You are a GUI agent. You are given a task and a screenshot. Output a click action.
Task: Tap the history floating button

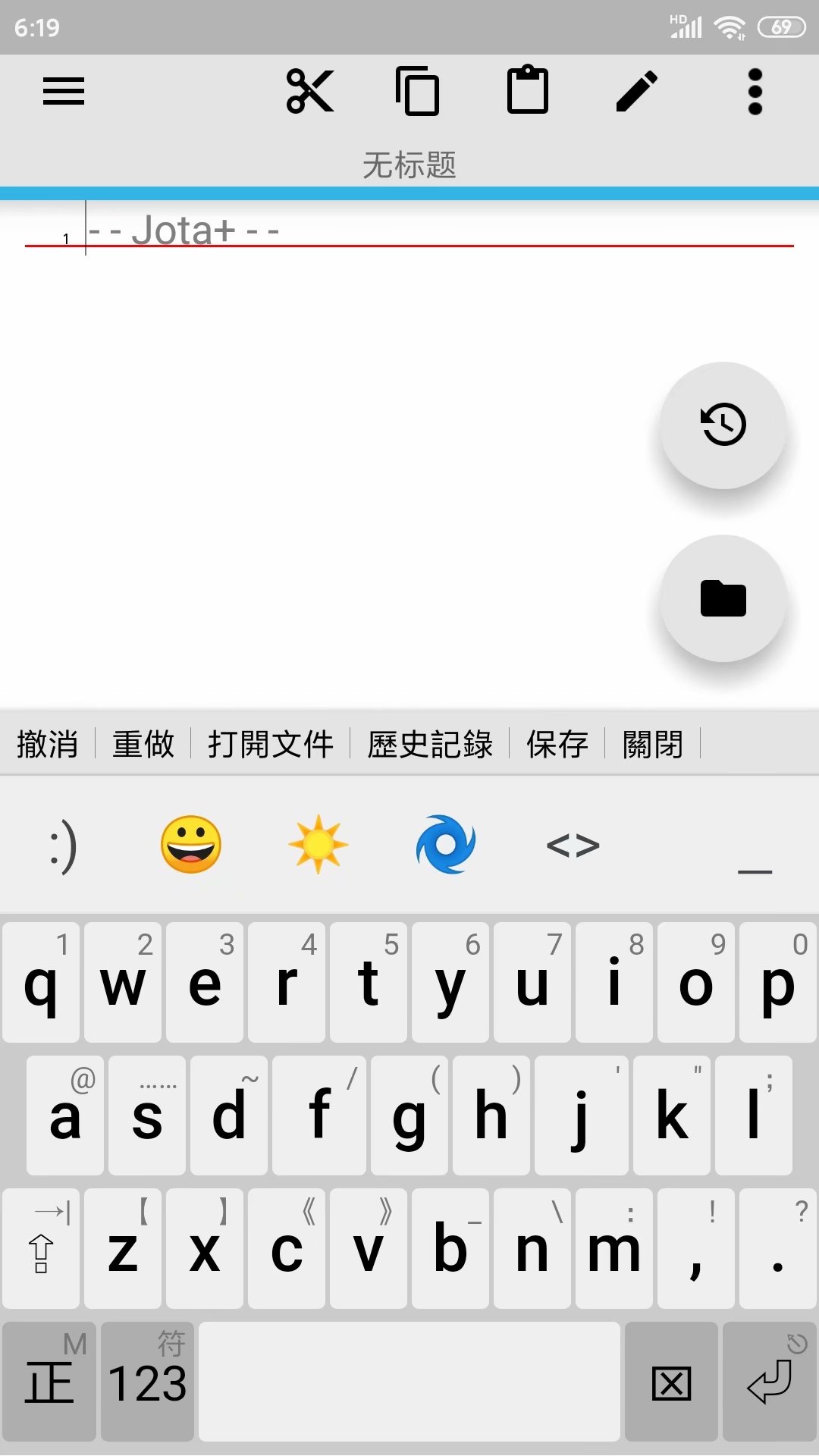[x=723, y=425]
